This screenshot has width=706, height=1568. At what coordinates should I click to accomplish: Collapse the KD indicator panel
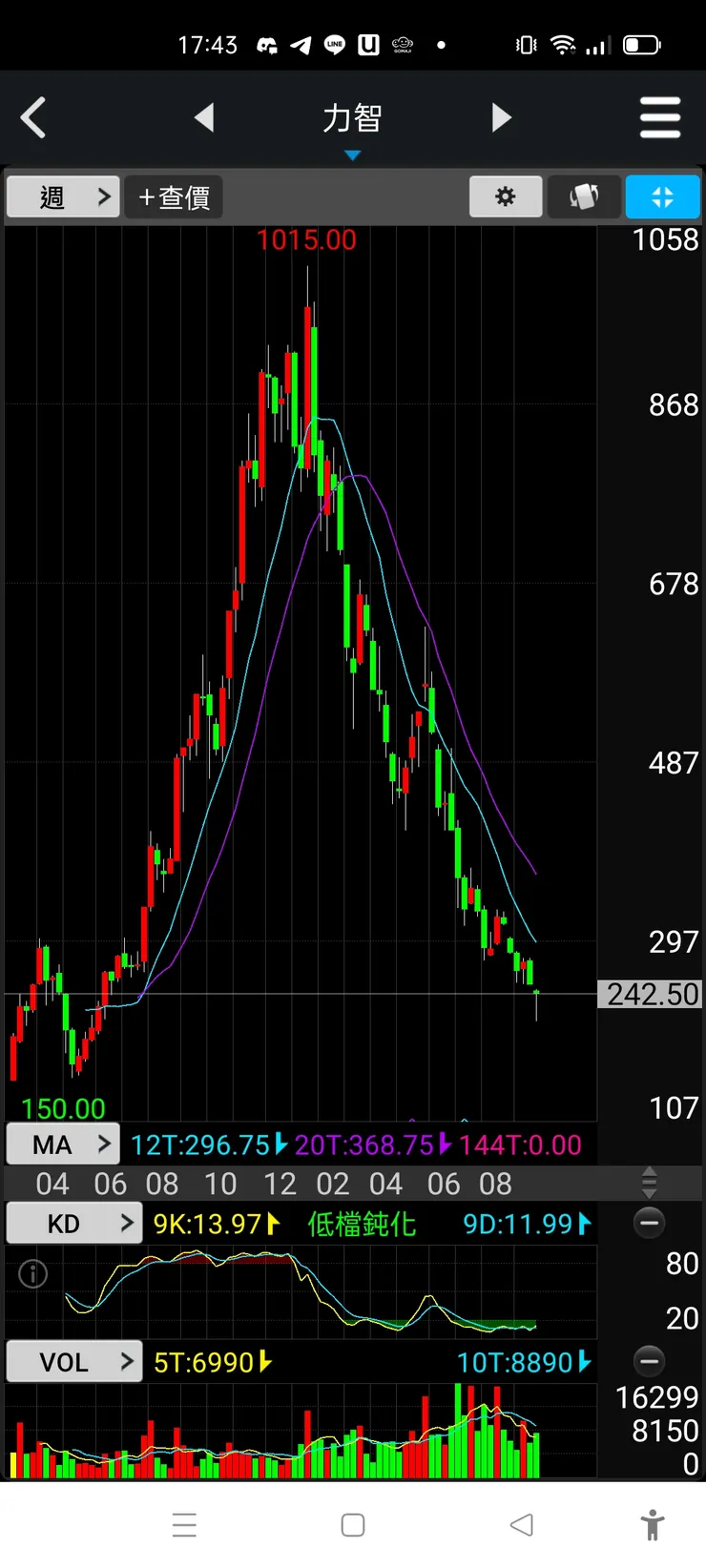pos(650,1223)
